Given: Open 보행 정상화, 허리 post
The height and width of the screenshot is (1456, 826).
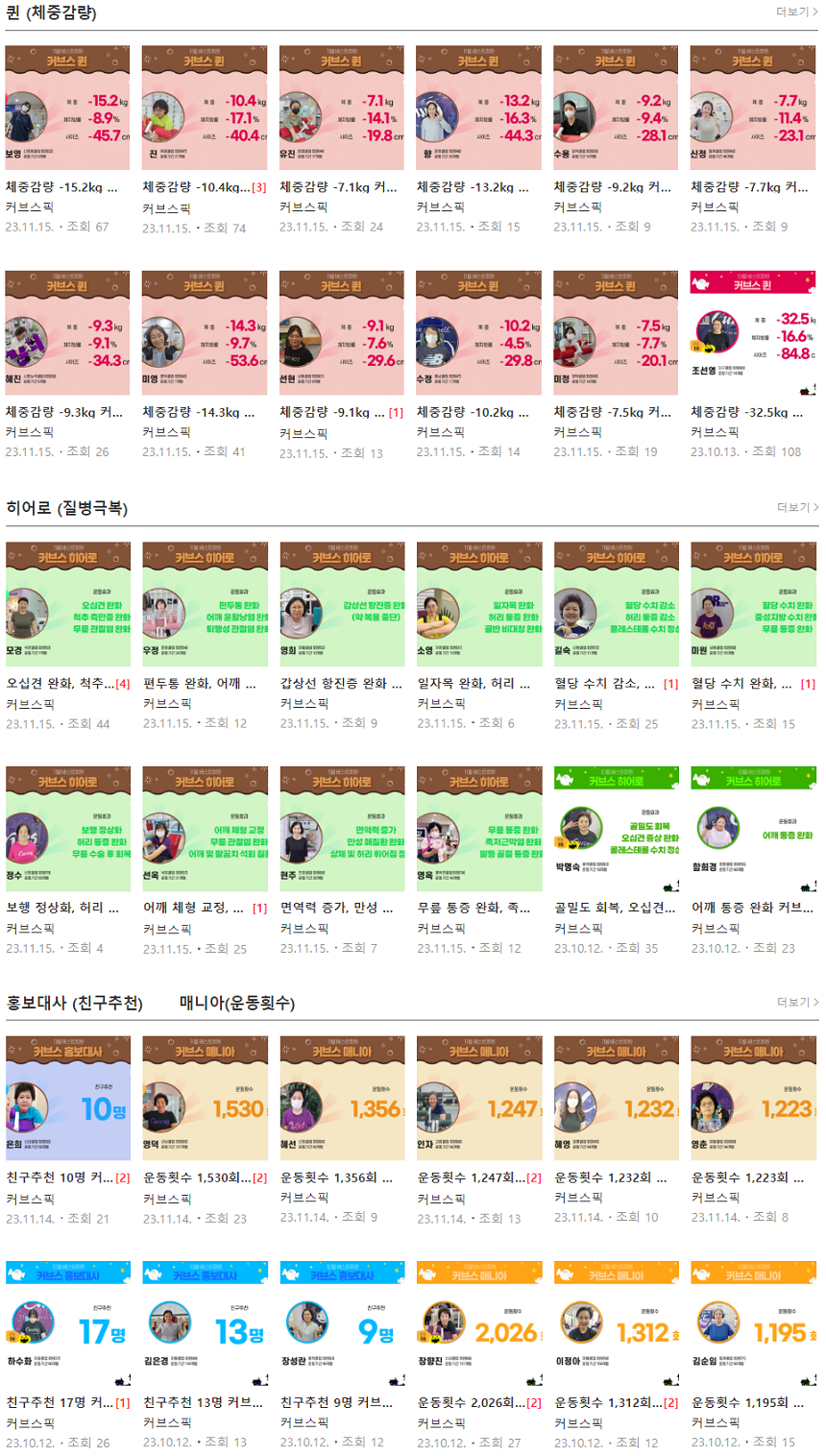Looking at the screenshot, I should tap(60, 908).
